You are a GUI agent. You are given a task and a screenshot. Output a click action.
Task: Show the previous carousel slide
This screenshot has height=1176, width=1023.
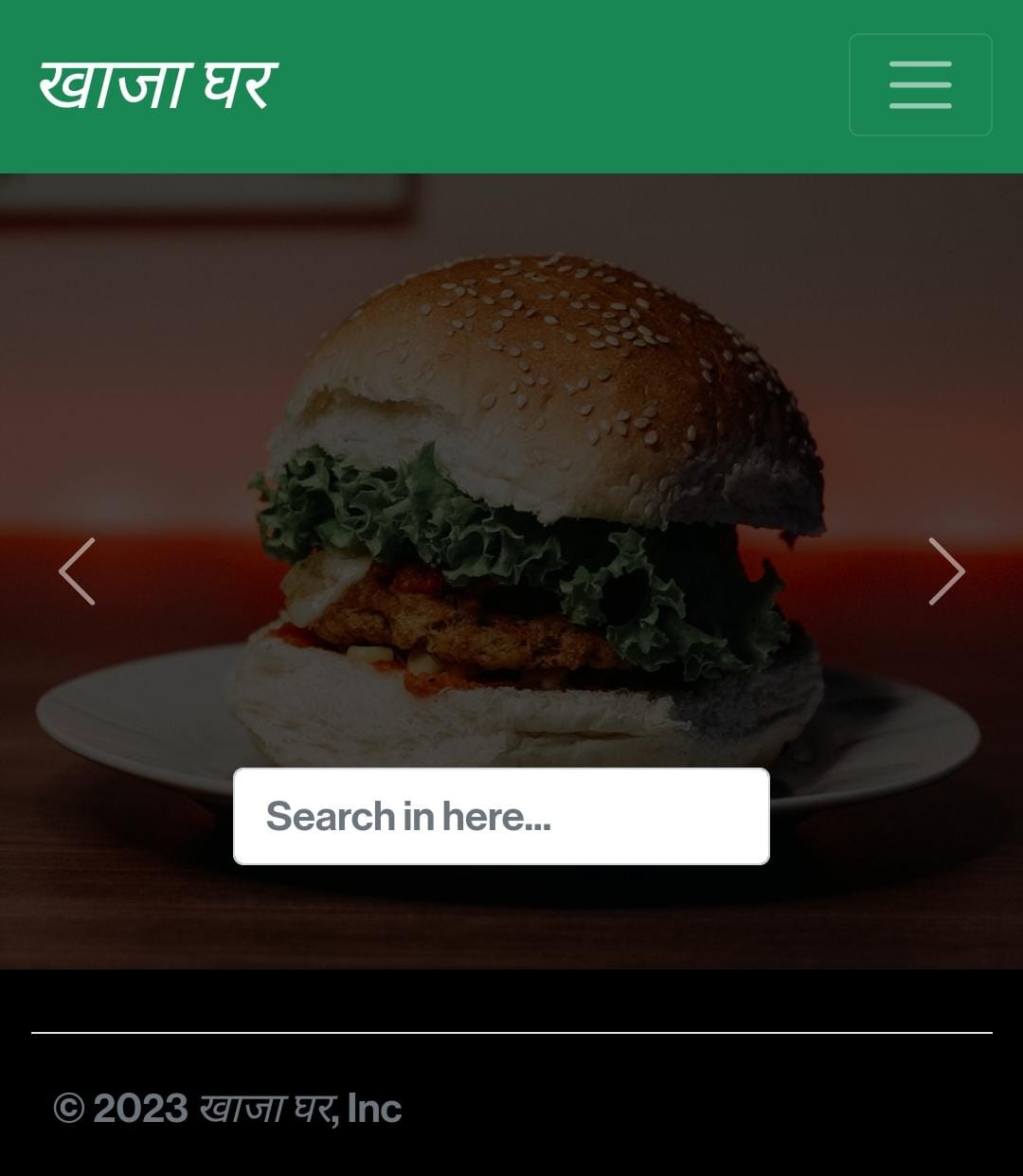(x=77, y=571)
